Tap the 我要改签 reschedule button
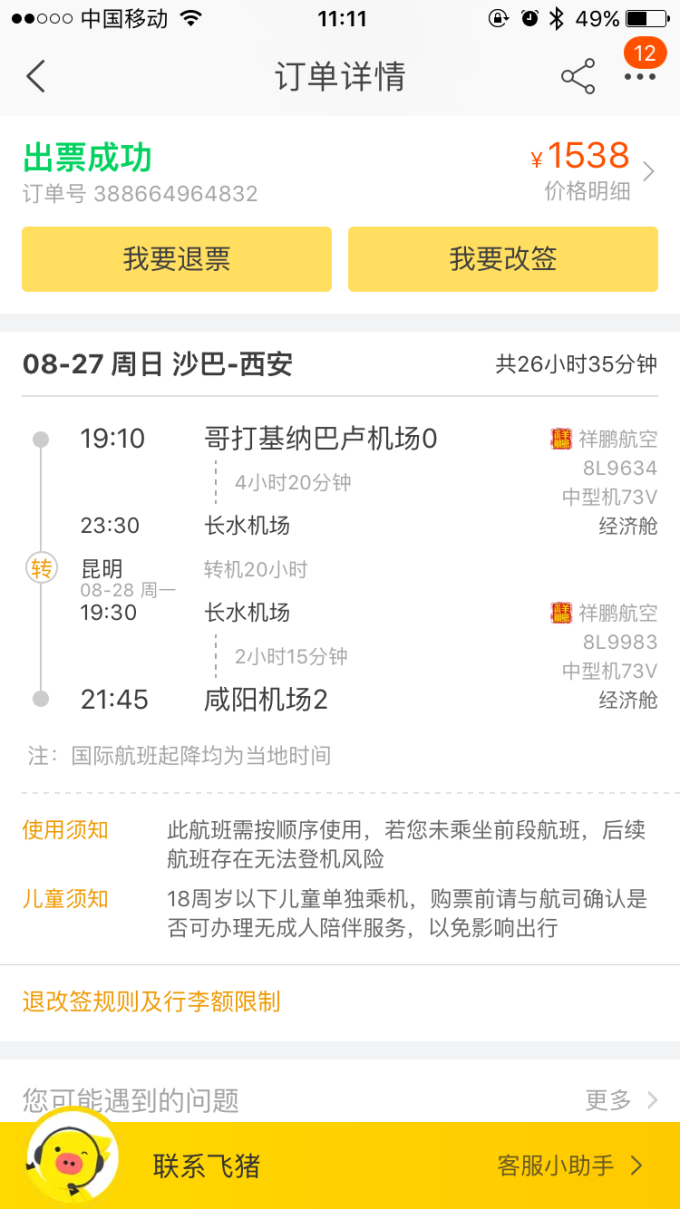The width and height of the screenshot is (680, 1209). coord(502,259)
